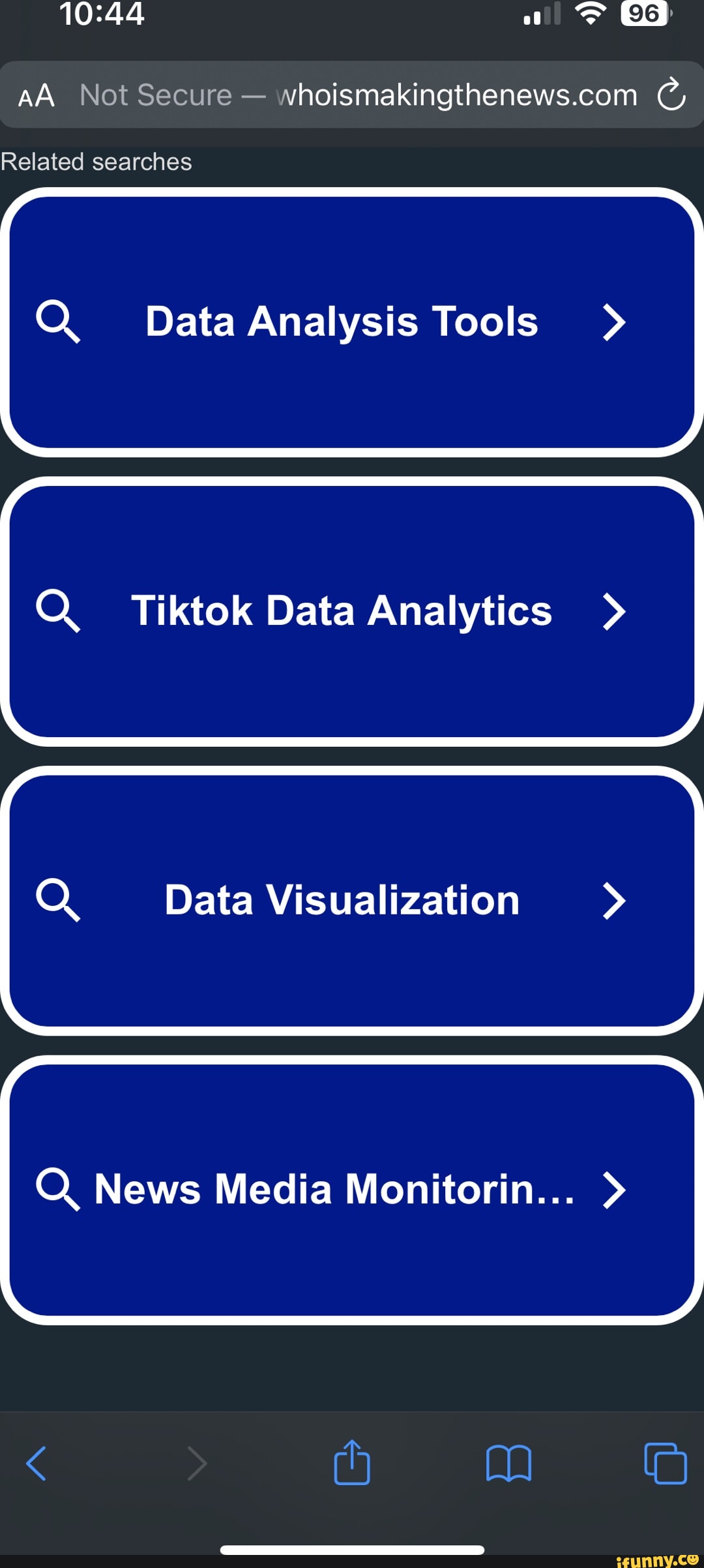
Task: Open the Data Analysis Tools search
Action: pos(351,322)
